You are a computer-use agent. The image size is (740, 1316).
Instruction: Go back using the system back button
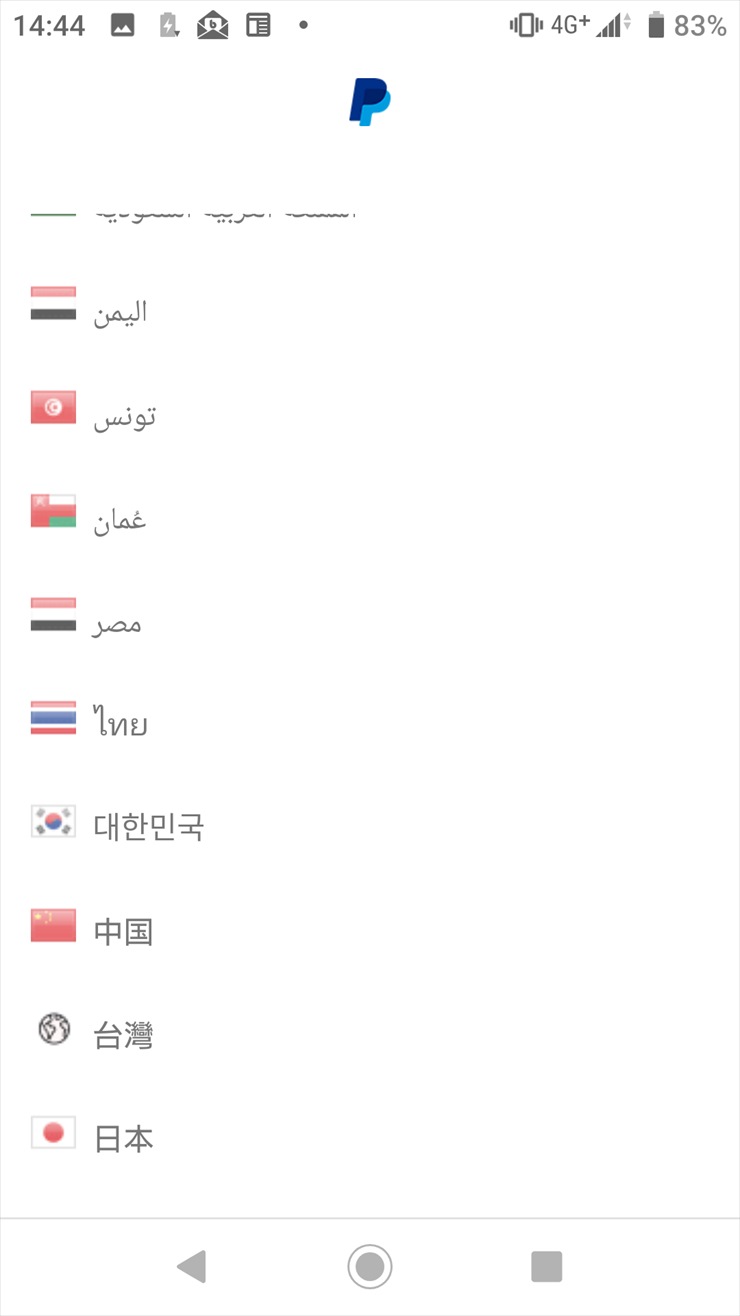(x=191, y=1266)
